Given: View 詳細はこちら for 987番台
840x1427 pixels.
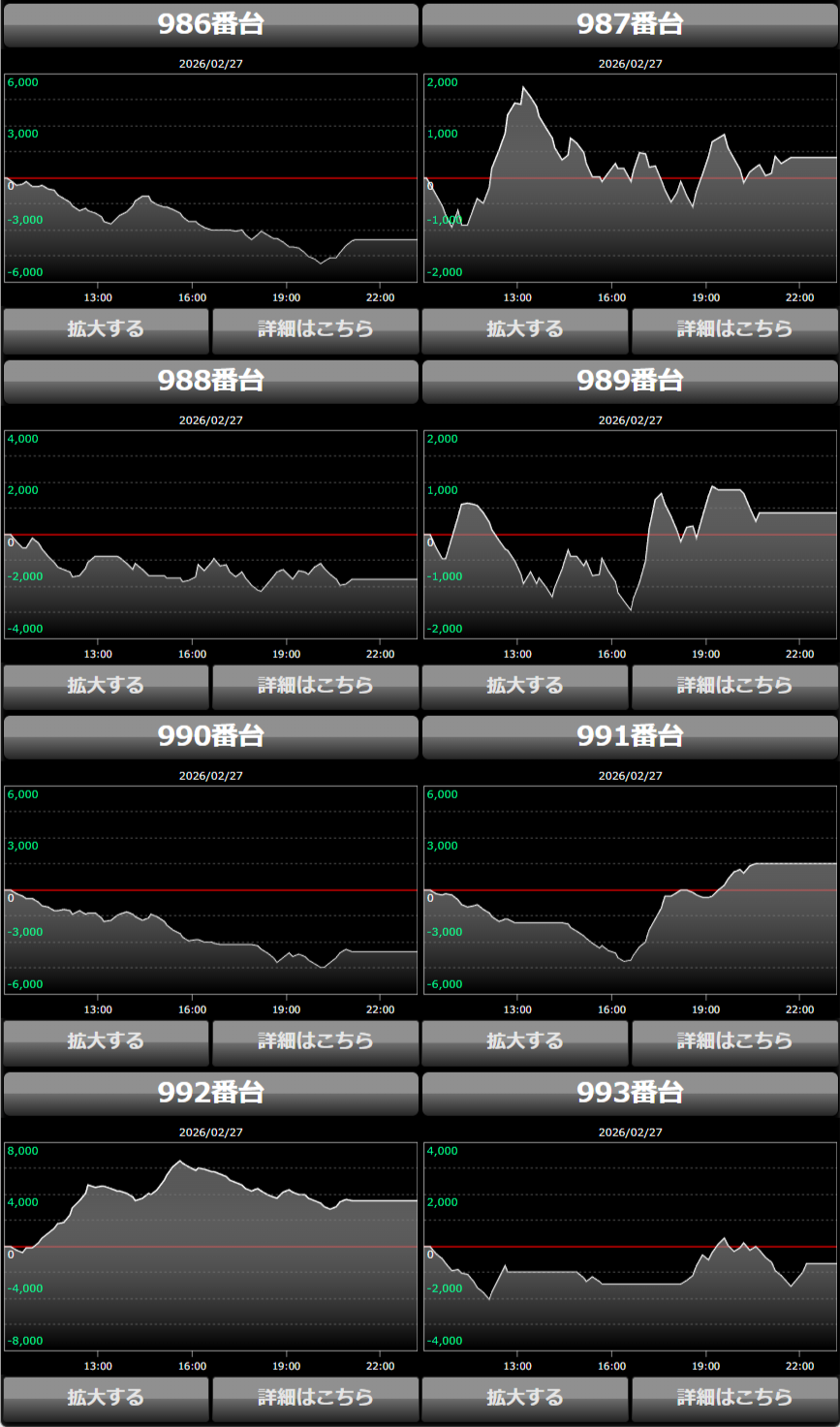Looking at the screenshot, I should click(734, 329).
